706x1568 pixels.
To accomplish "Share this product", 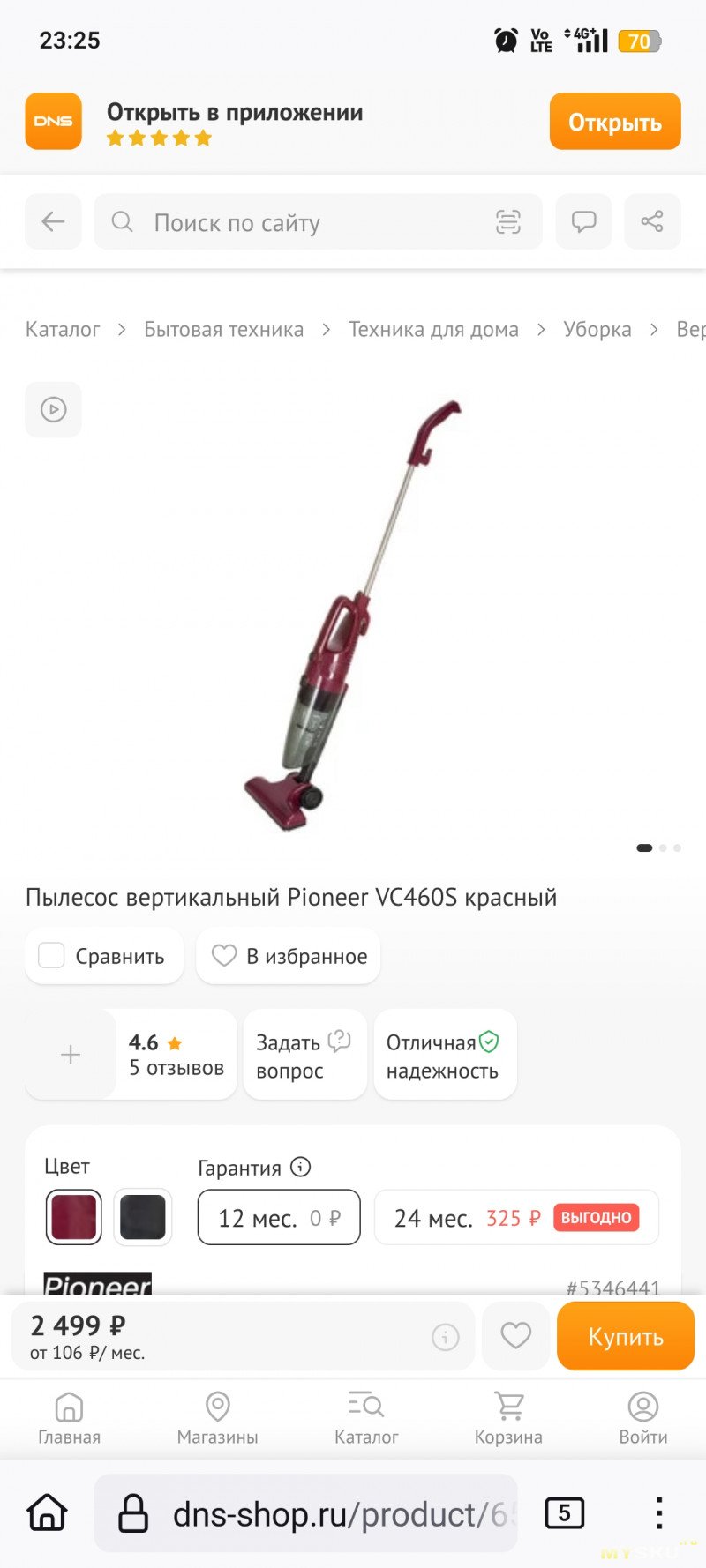I will 652,221.
